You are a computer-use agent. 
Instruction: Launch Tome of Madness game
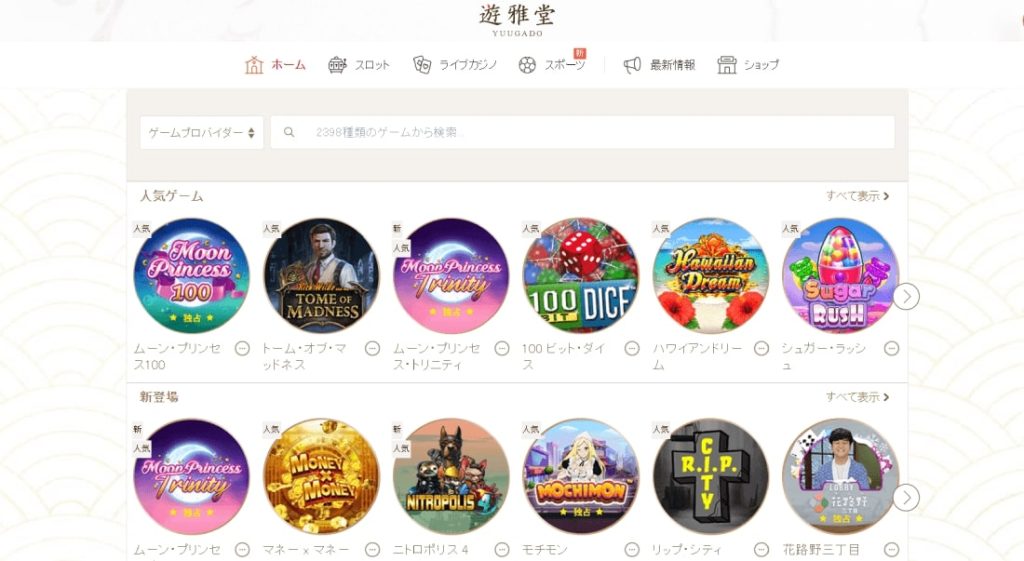(x=321, y=276)
